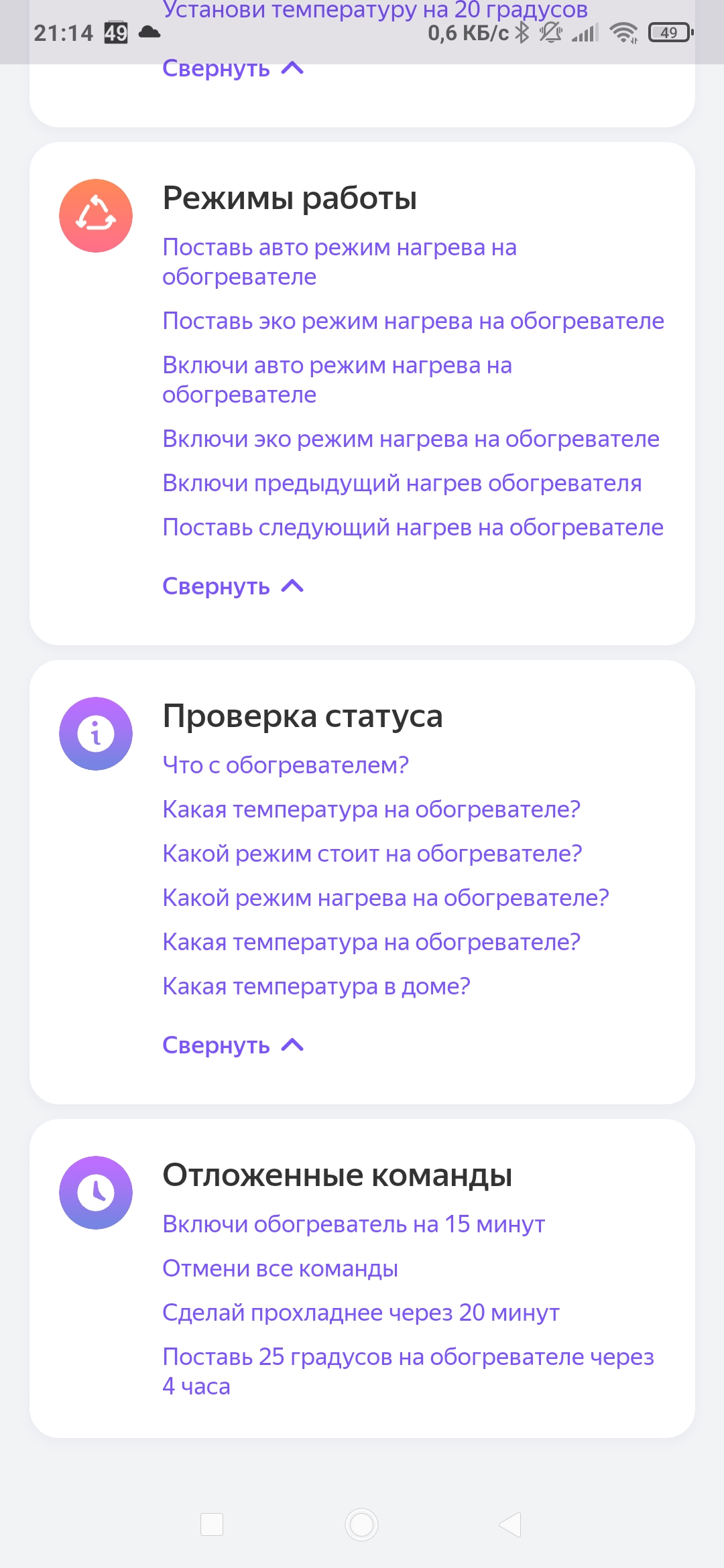The image size is (724, 1568).
Task: Tap 'Включи обогреватель на 15 минут'
Action: 353,1224
